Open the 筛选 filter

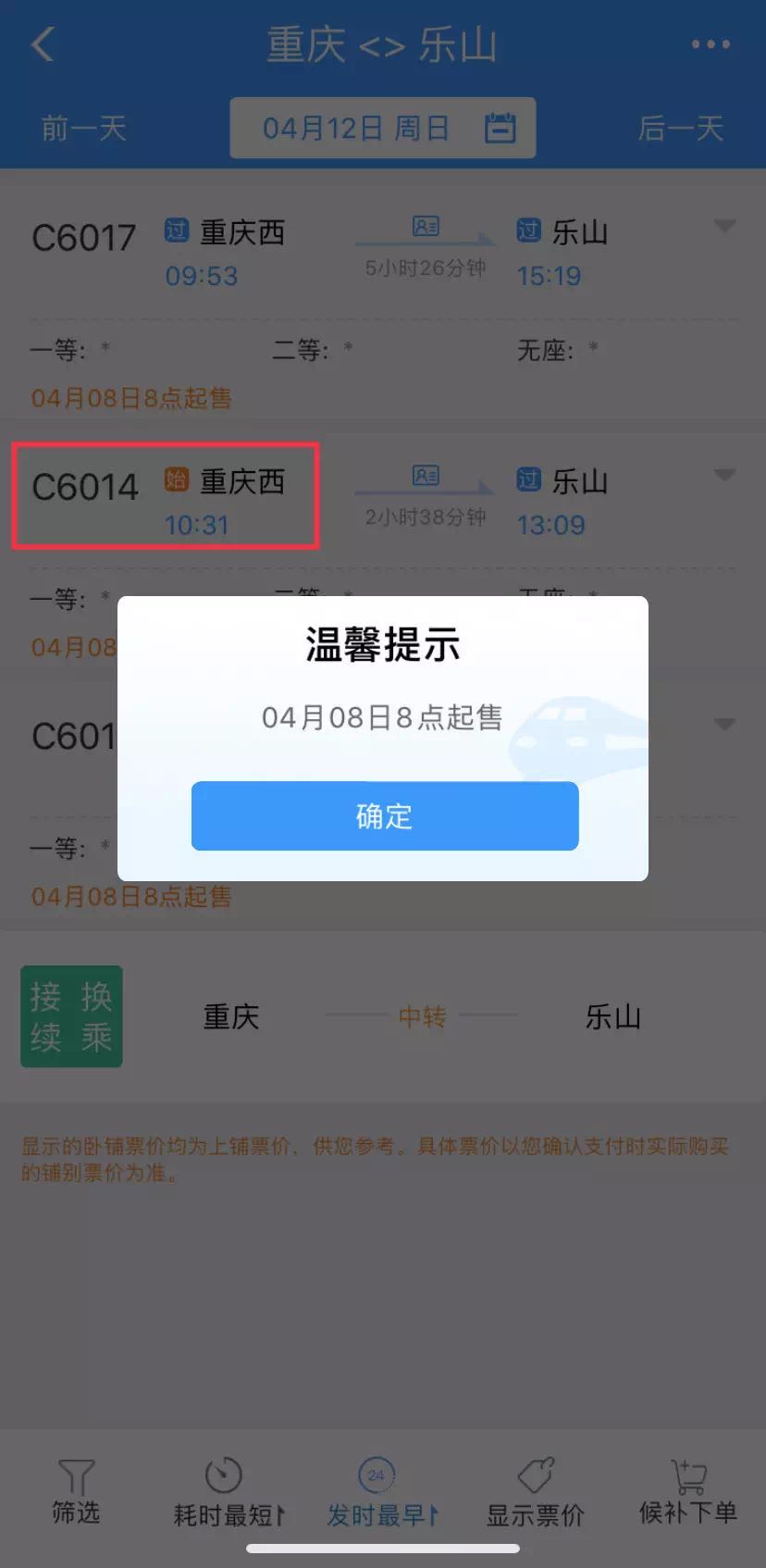click(x=76, y=1492)
